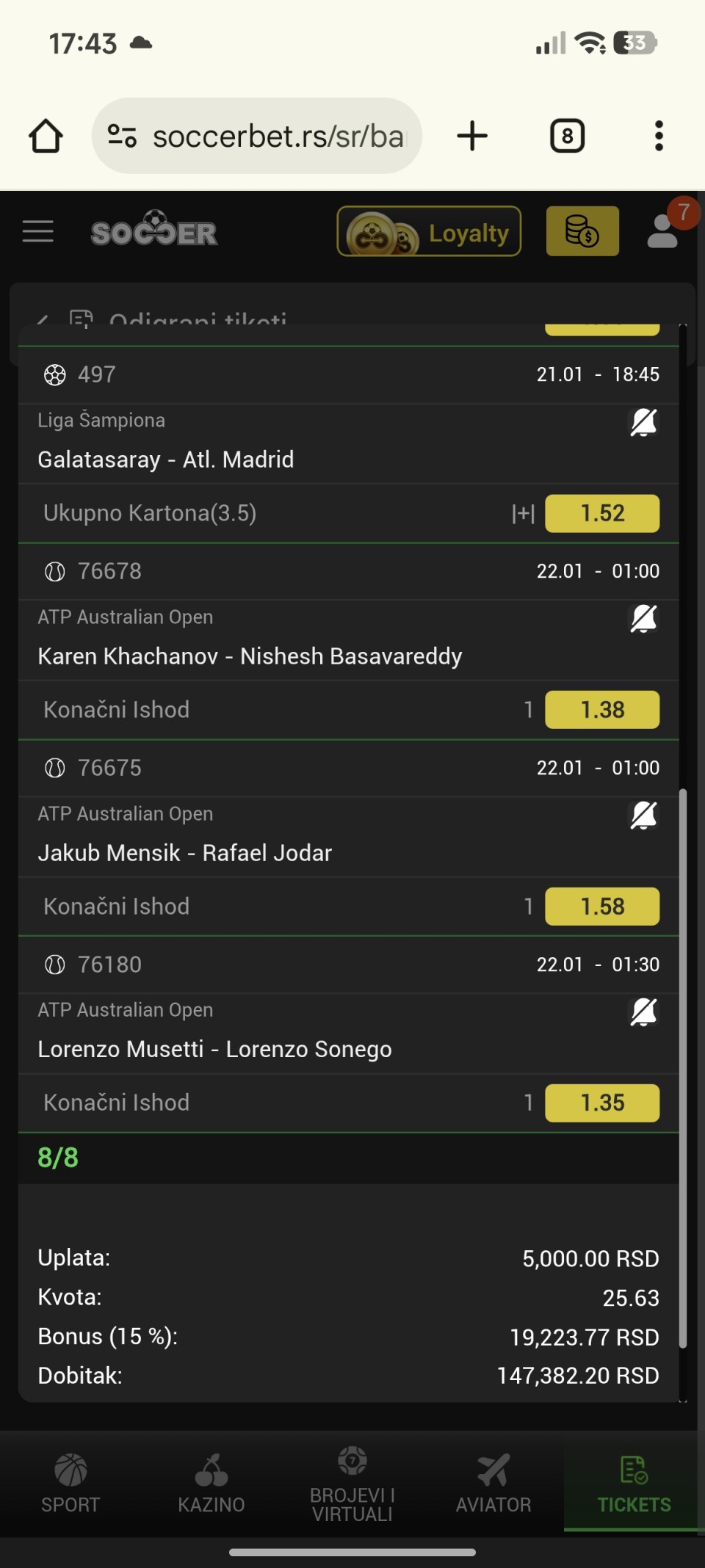The height and width of the screenshot is (1568, 705).
Task: Switch to the Kazino tab
Action: click(211, 1484)
